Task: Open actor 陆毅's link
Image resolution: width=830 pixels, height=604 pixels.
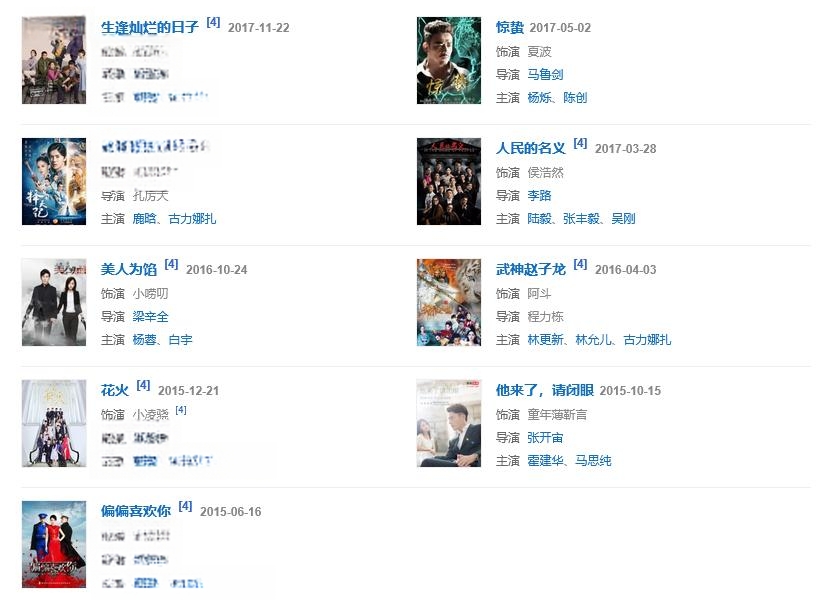Action: coord(539,219)
